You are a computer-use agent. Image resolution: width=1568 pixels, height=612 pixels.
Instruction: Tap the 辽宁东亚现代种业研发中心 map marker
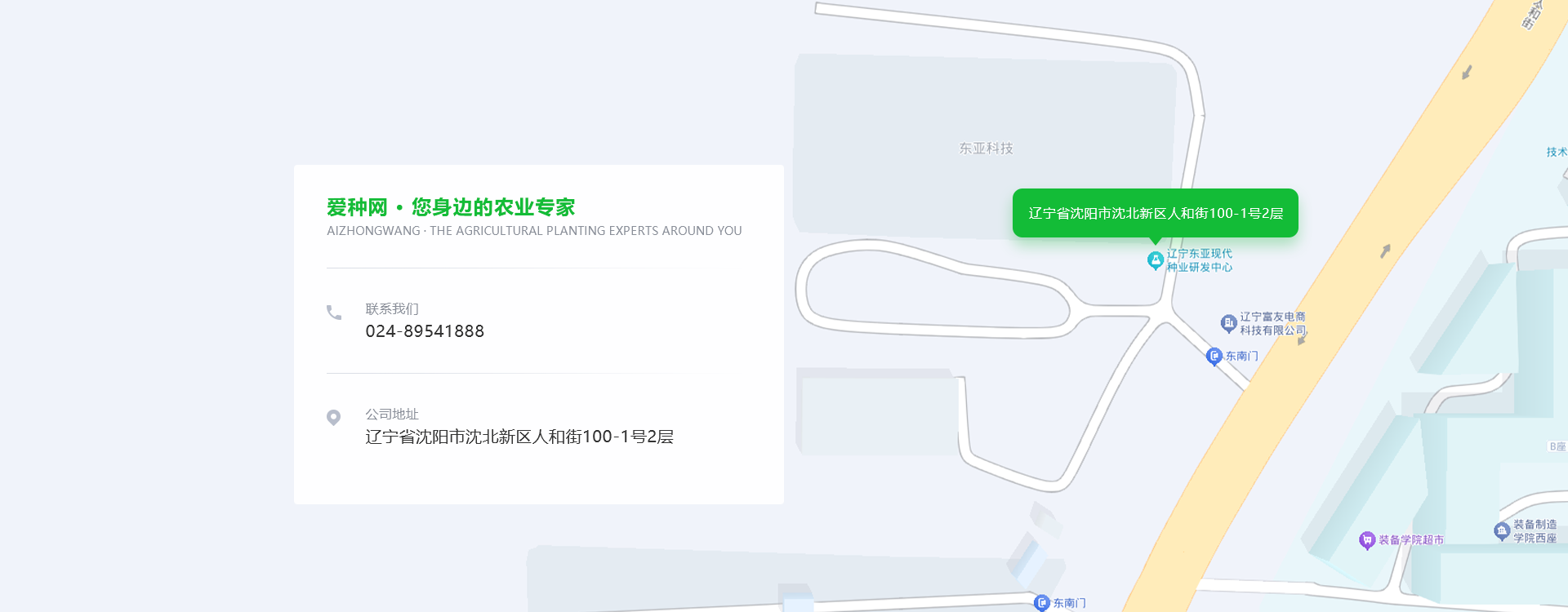[x=1155, y=259]
